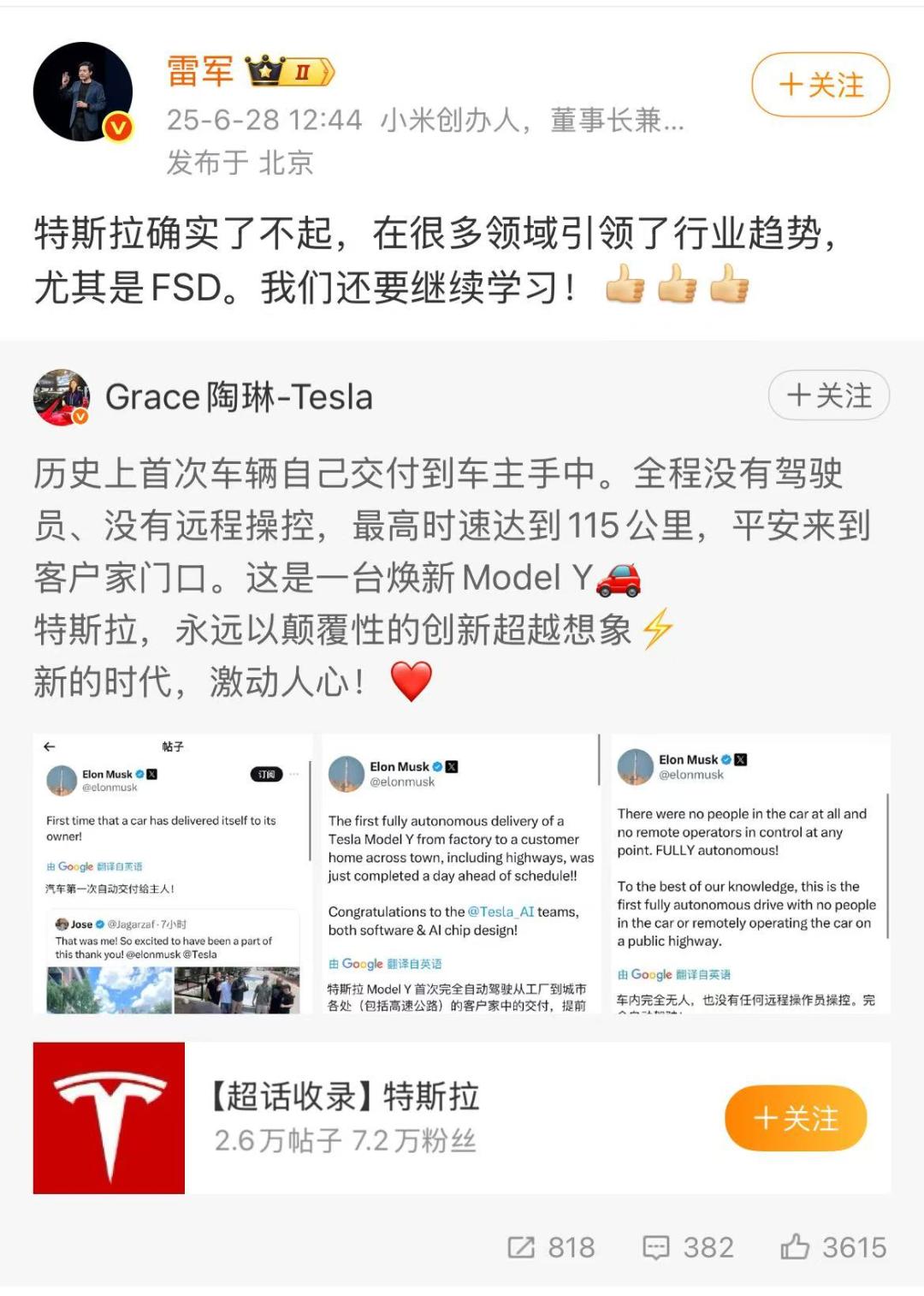Open the 382 comments
This screenshot has height=1296, width=924.
click(x=688, y=1247)
